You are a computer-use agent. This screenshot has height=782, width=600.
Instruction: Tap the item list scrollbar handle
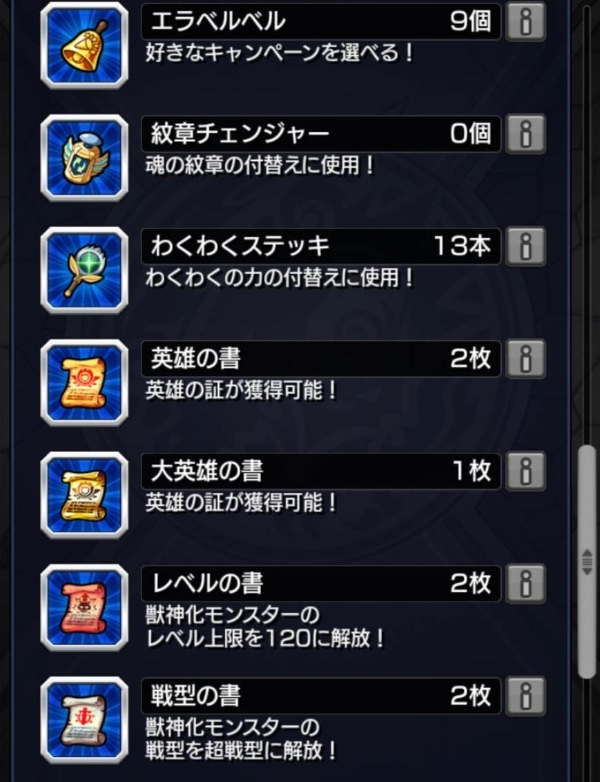pyautogui.click(x=587, y=562)
